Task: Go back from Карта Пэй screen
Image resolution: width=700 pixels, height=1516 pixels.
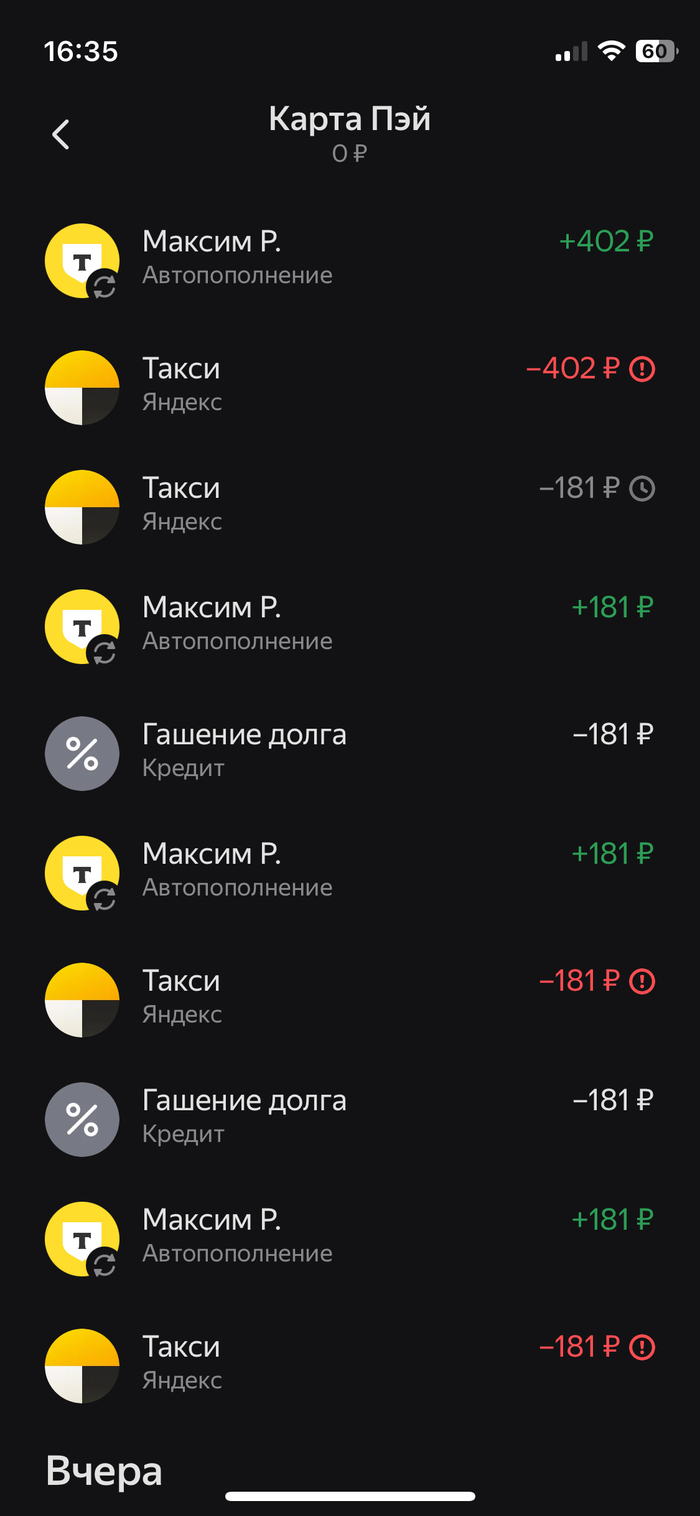Action: pos(61,134)
